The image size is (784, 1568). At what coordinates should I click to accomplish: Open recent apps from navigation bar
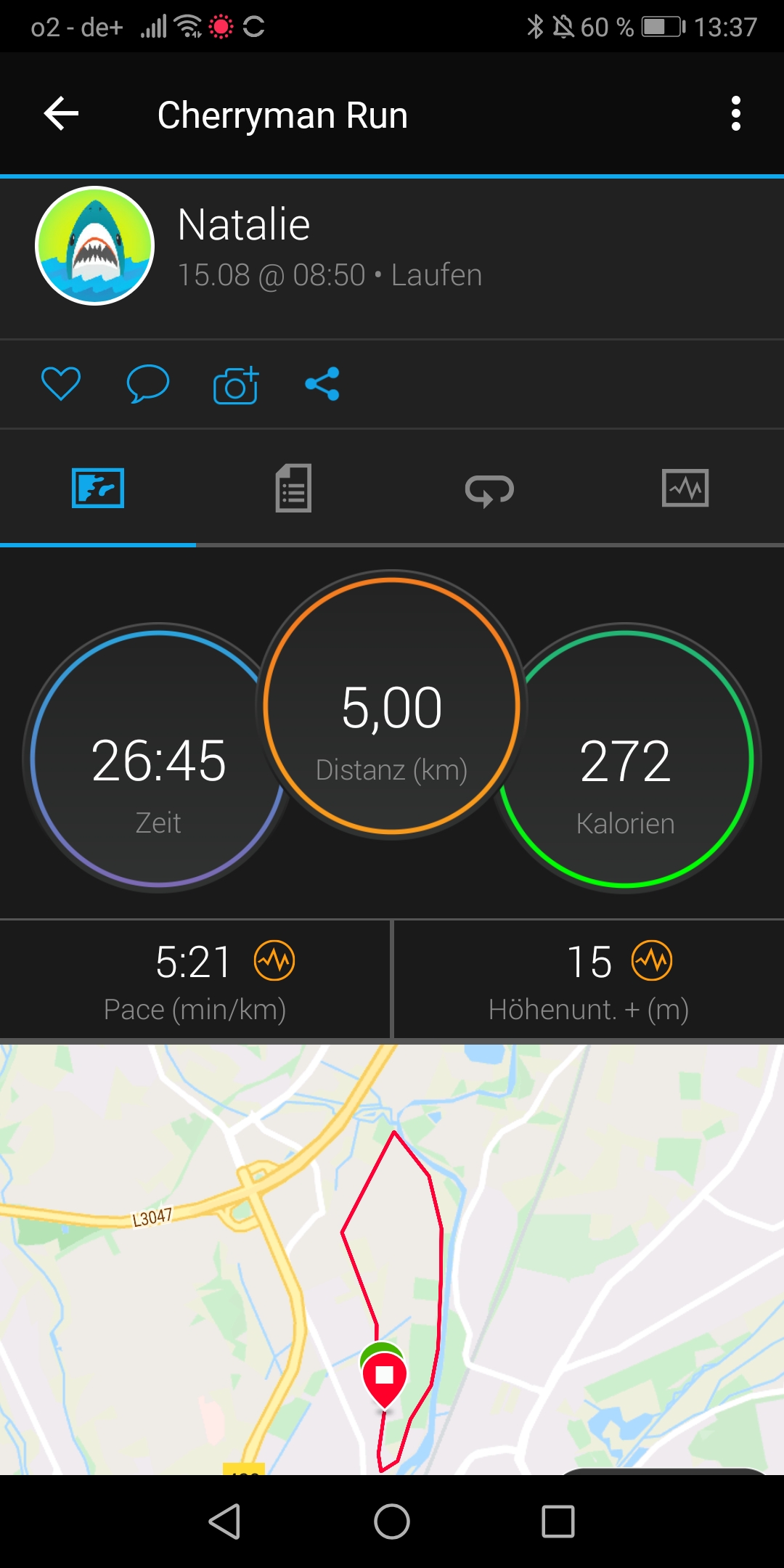coord(558,1521)
